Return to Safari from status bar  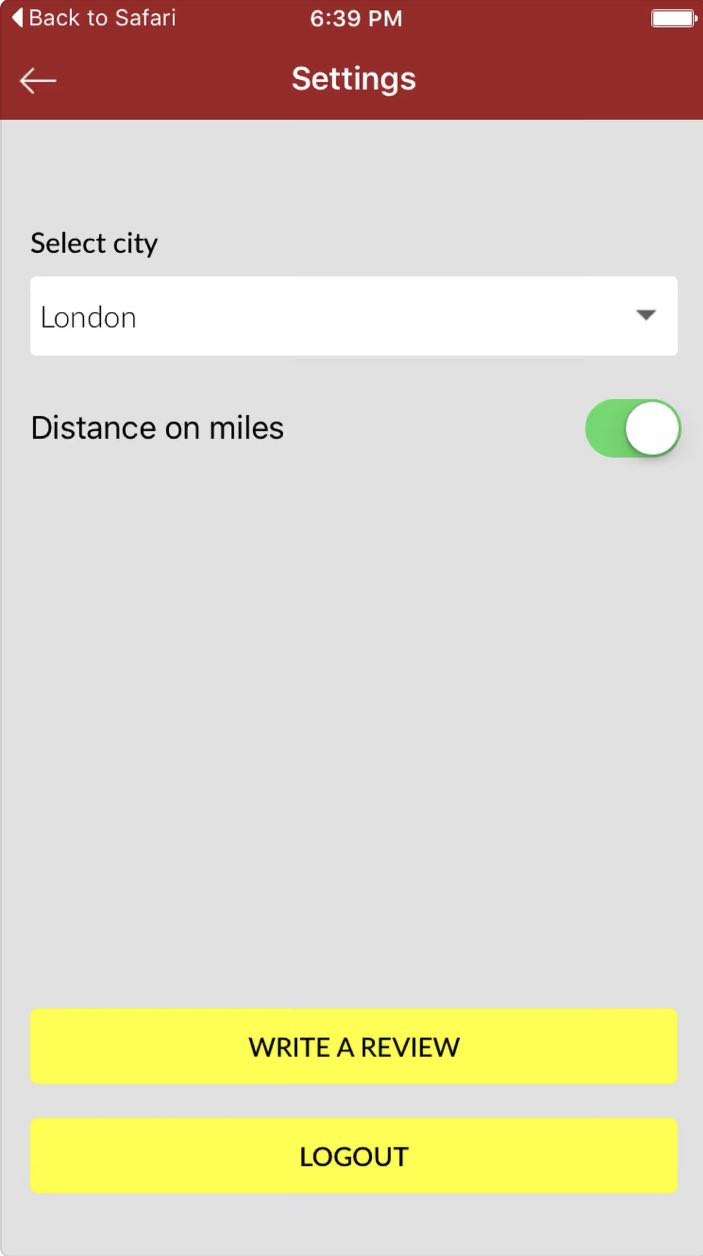click(x=93, y=18)
